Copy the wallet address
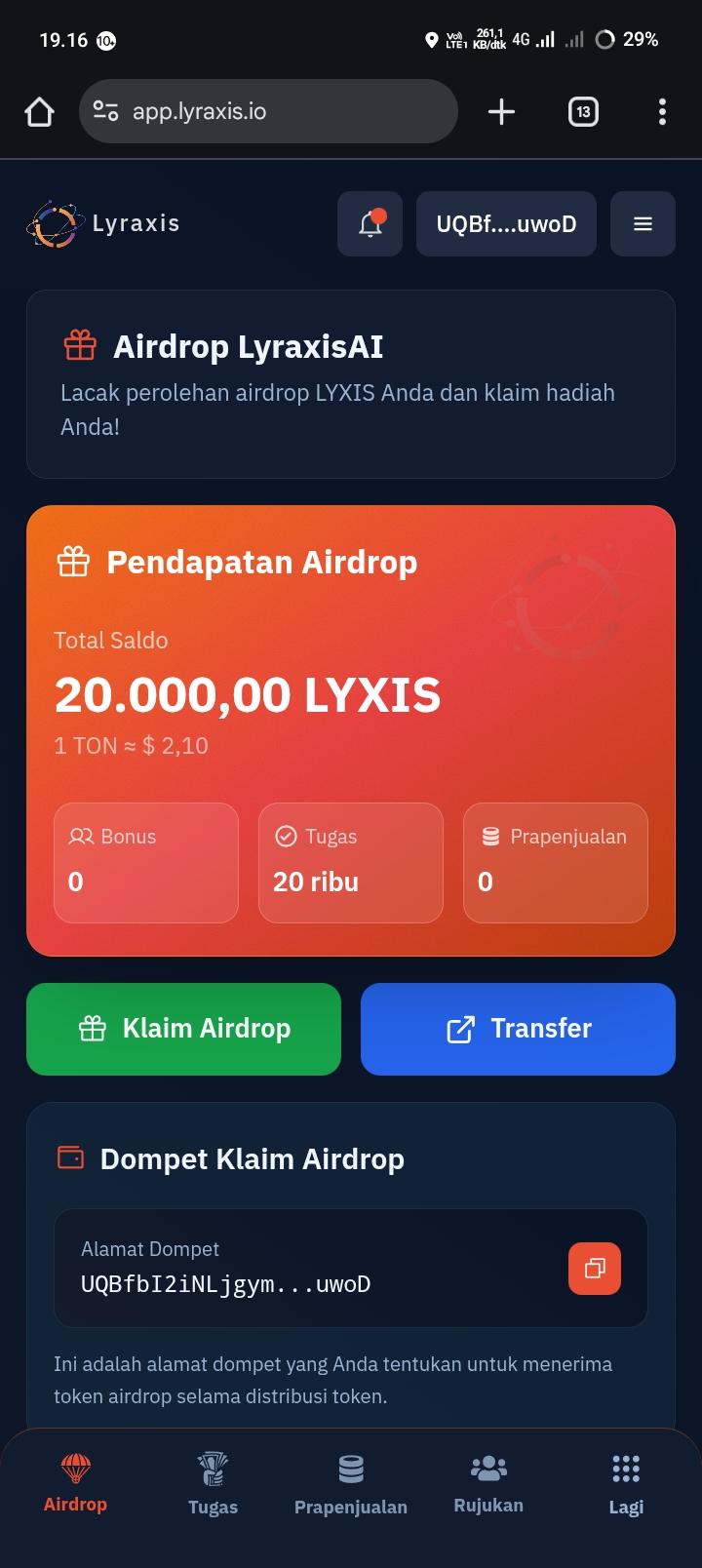Screen dimensions: 702x1568 point(595,1269)
